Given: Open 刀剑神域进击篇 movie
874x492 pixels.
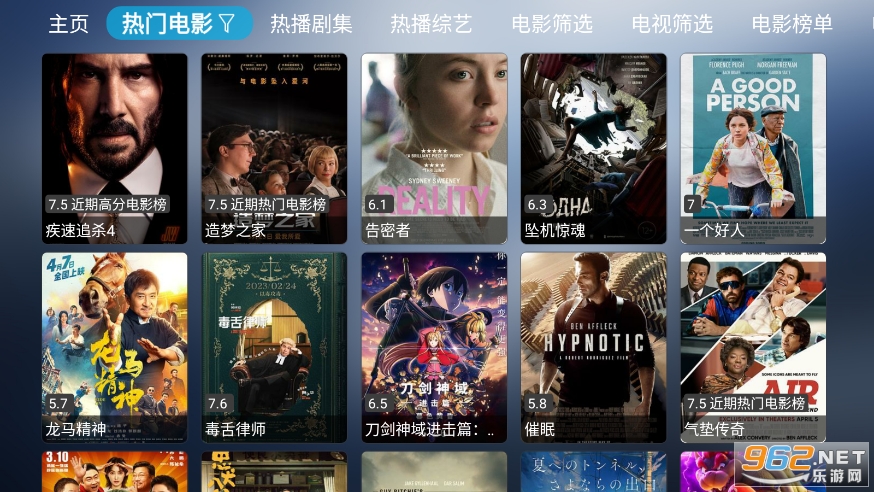Looking at the screenshot, I should pyautogui.click(x=434, y=347).
